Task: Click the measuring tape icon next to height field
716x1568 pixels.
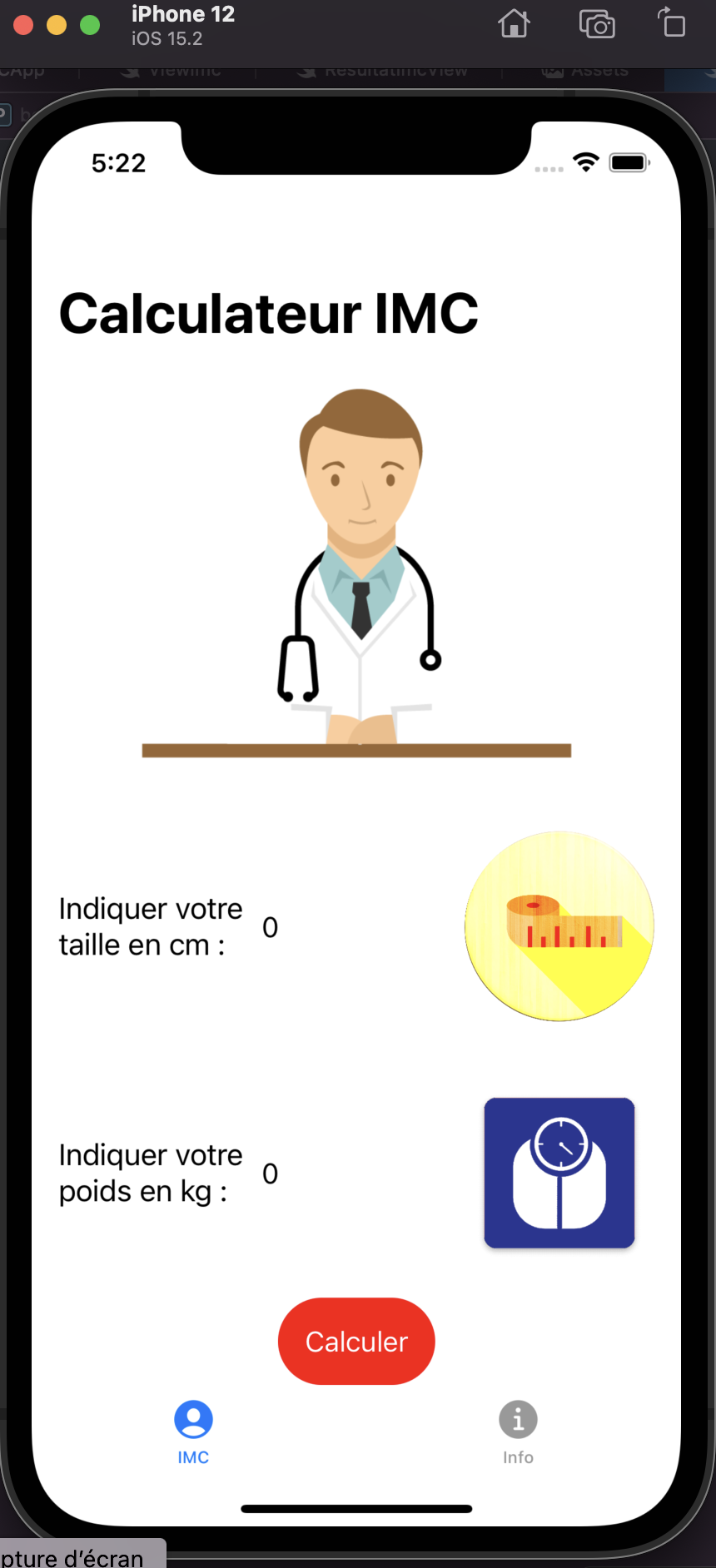Action: point(559,925)
